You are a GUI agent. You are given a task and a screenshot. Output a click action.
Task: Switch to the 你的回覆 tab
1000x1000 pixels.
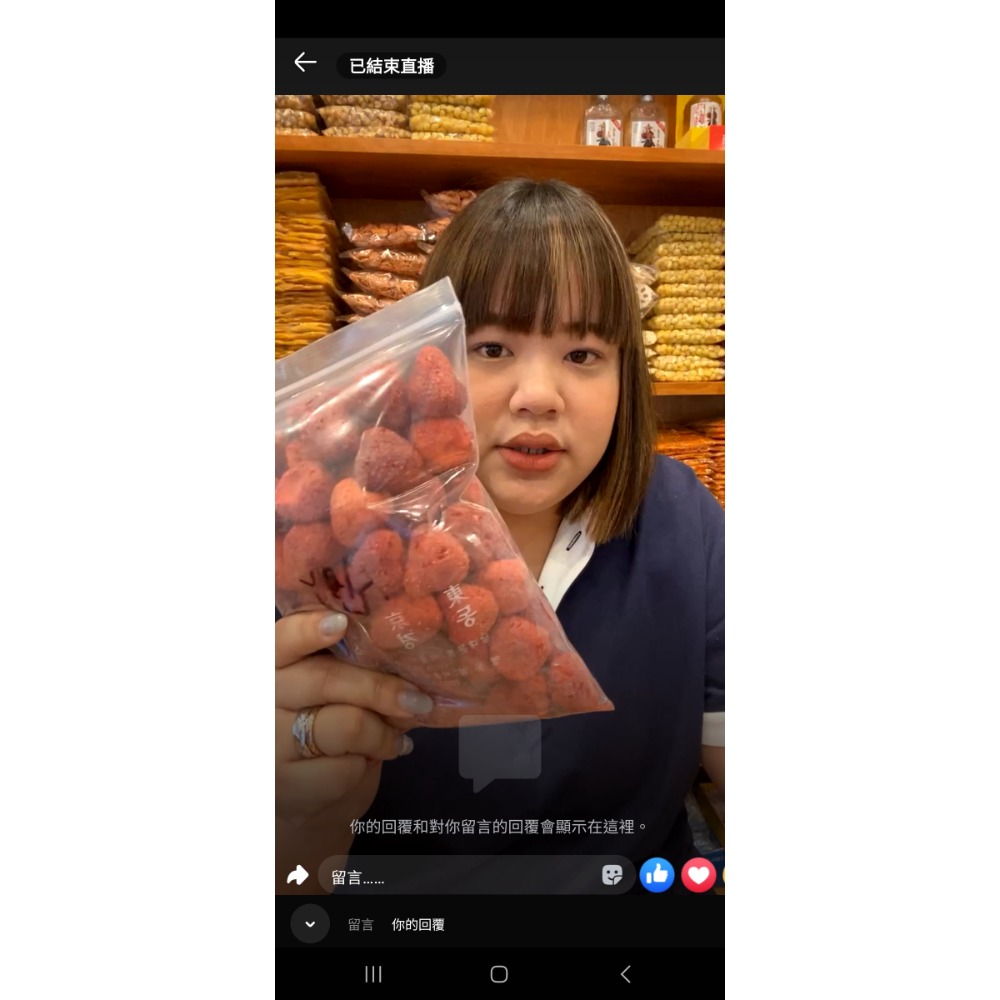pyautogui.click(x=418, y=925)
